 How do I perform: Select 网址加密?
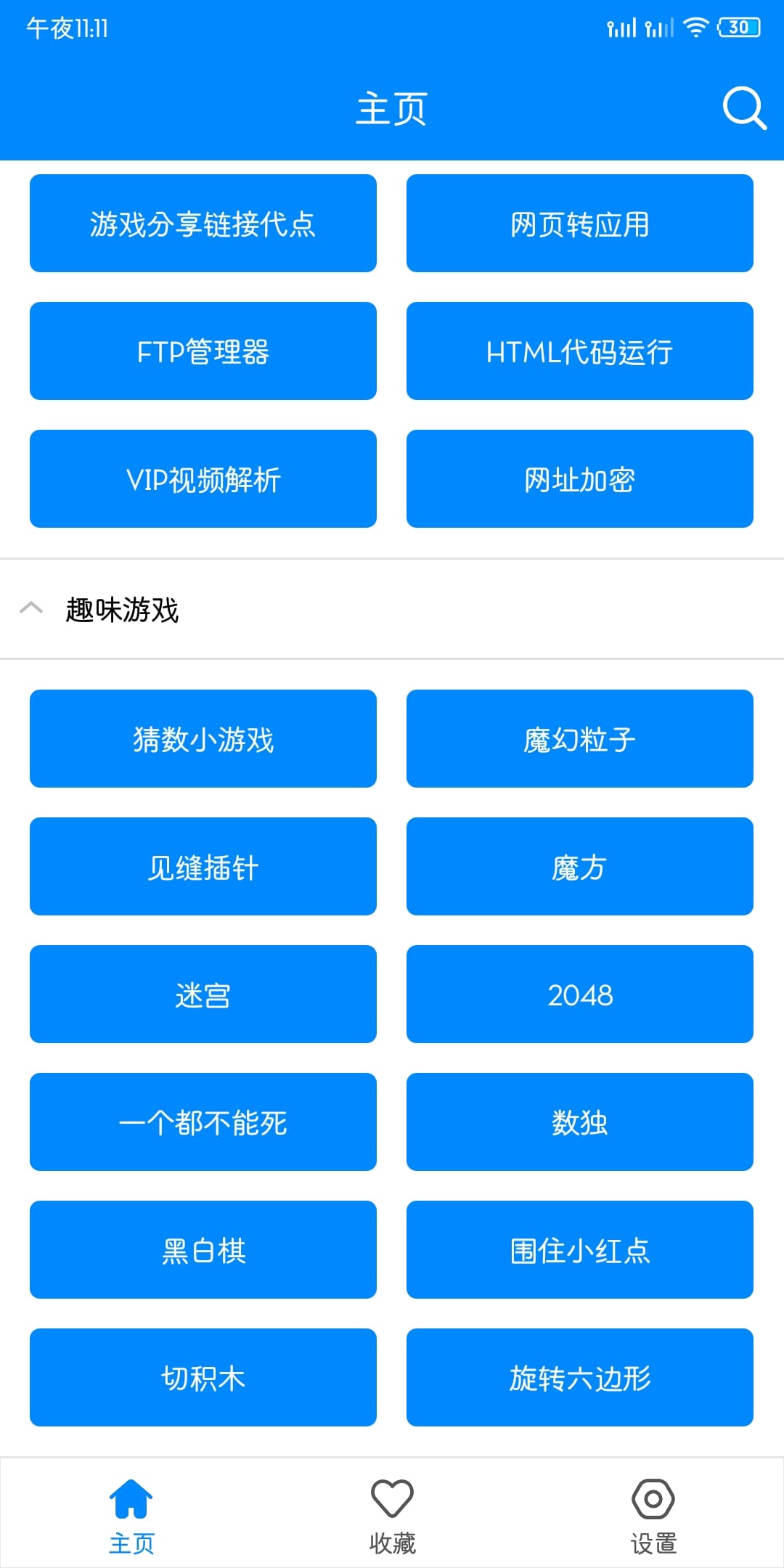(x=580, y=479)
